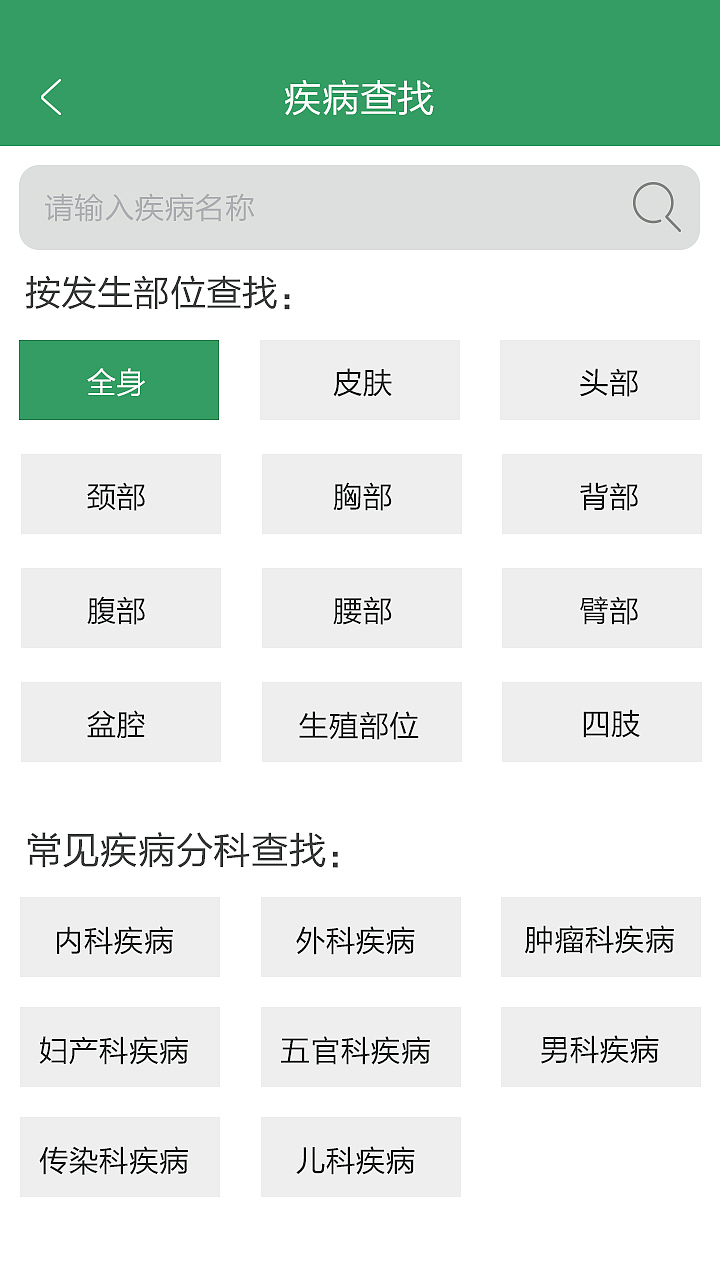Tap the 腰部 filter button

click(361, 608)
